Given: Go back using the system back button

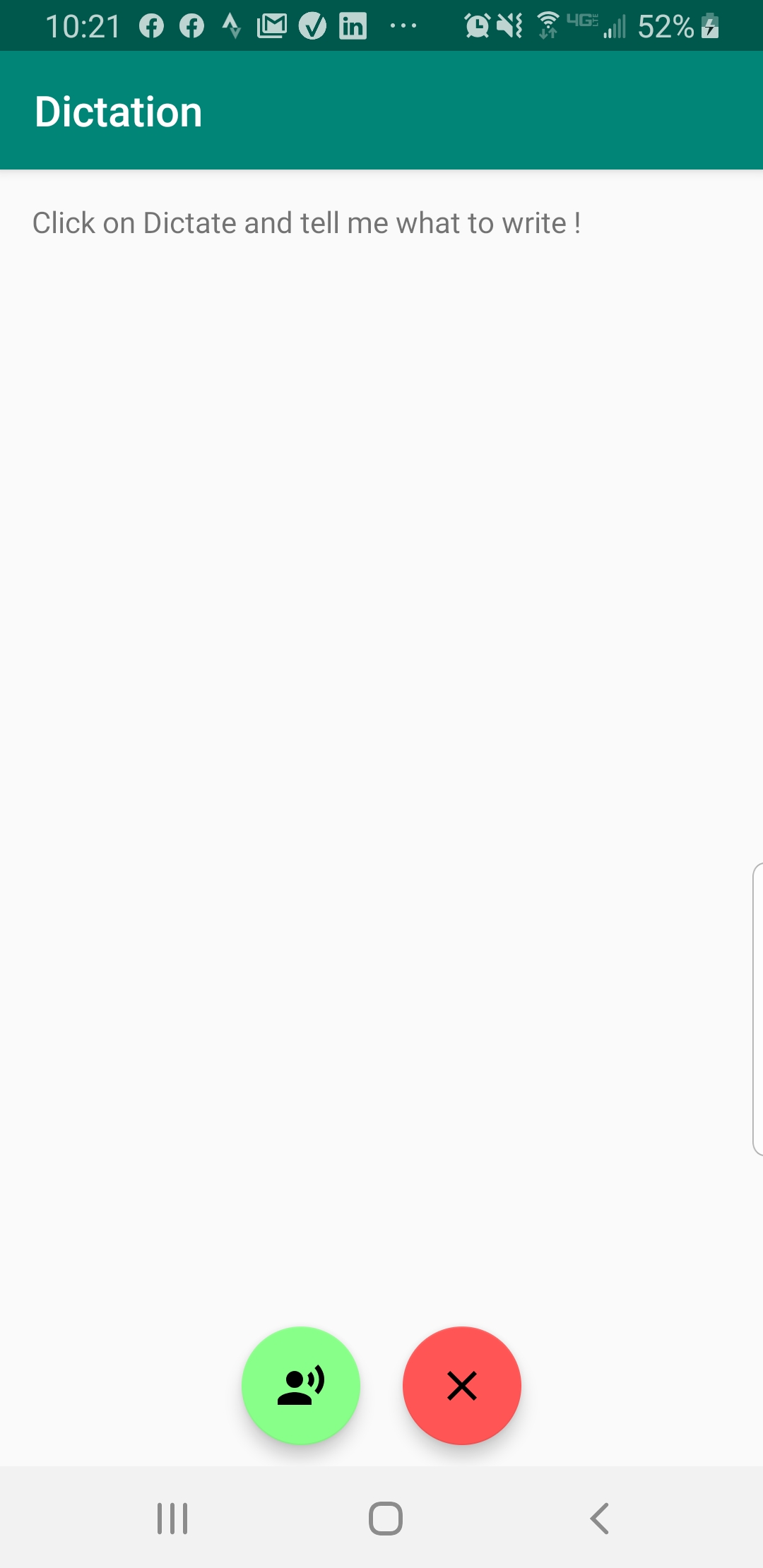Looking at the screenshot, I should click(599, 1518).
